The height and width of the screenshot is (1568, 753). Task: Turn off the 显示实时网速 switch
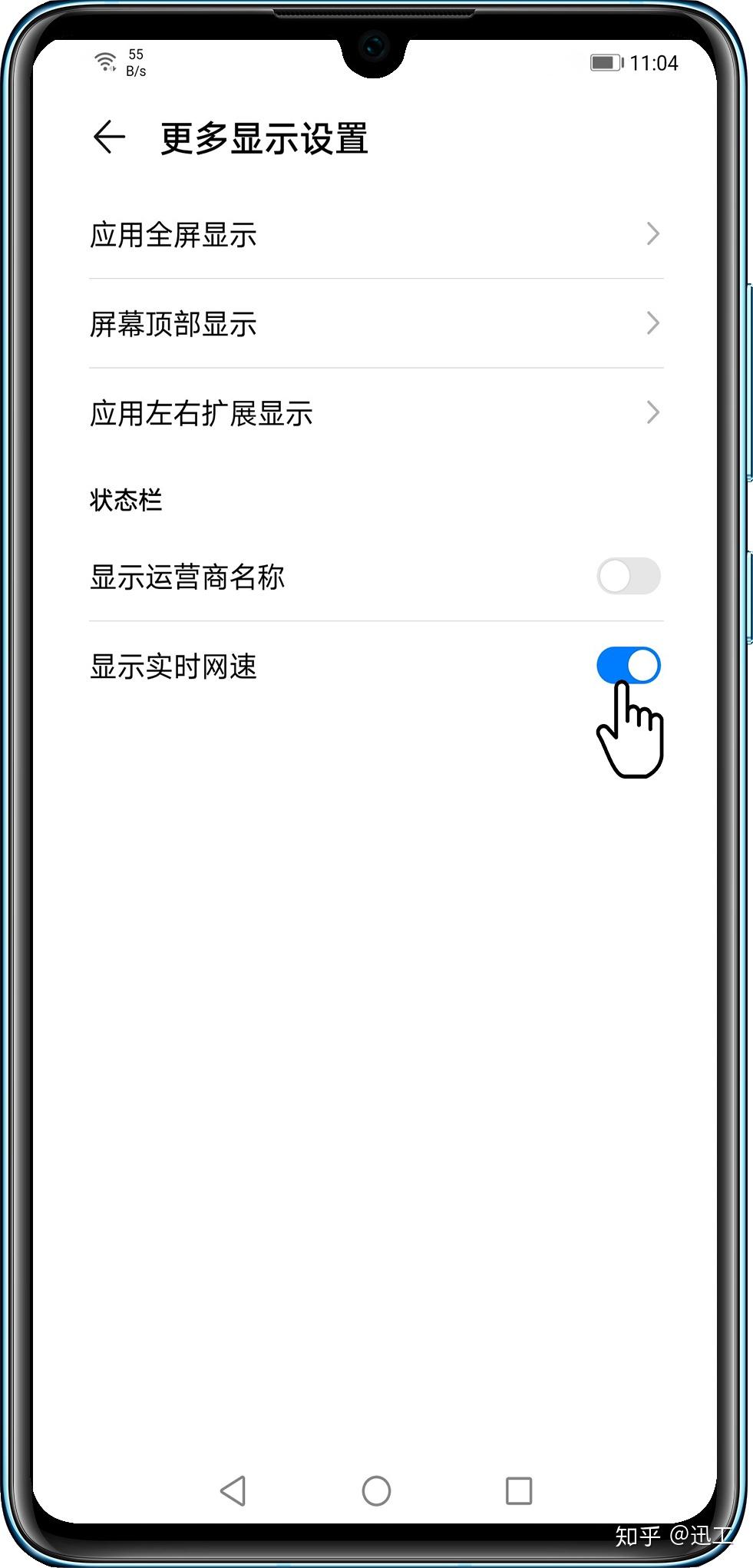coord(628,665)
